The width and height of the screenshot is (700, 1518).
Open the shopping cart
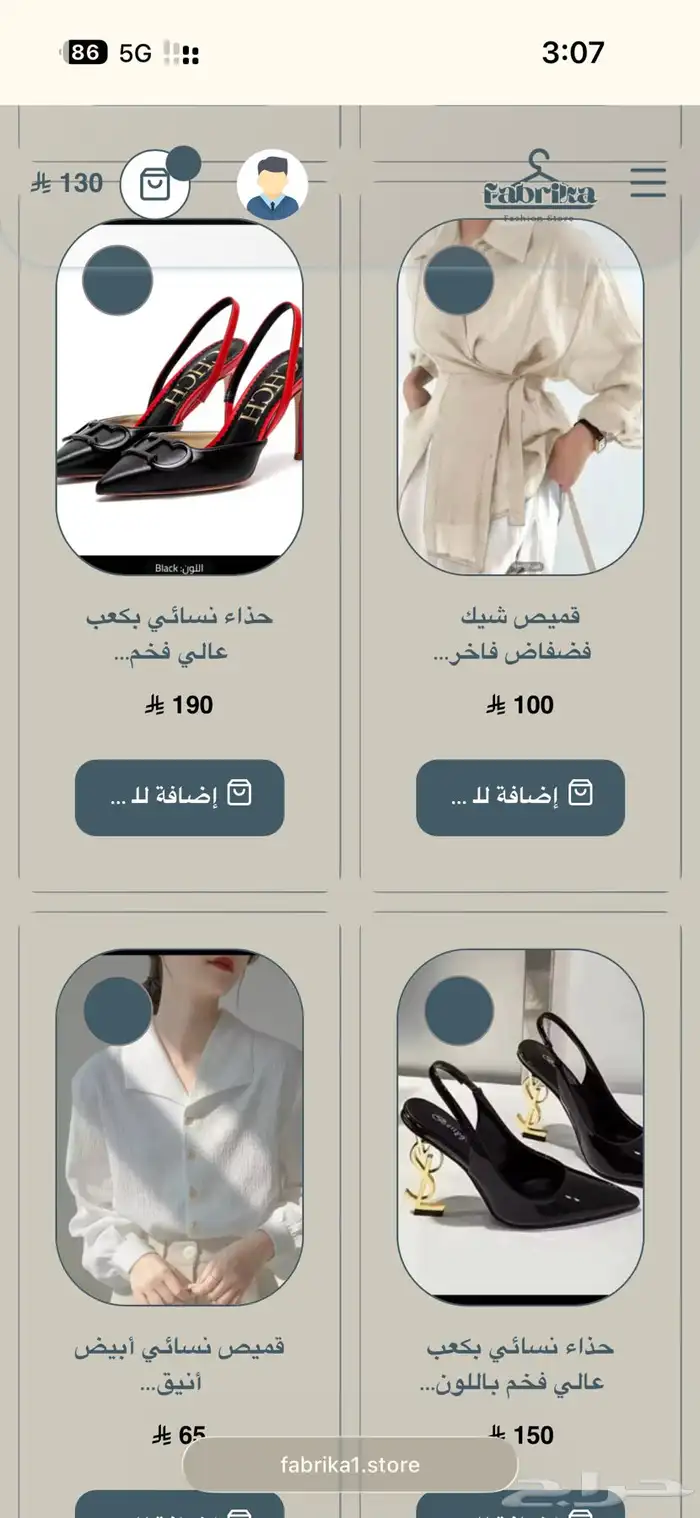(155, 185)
